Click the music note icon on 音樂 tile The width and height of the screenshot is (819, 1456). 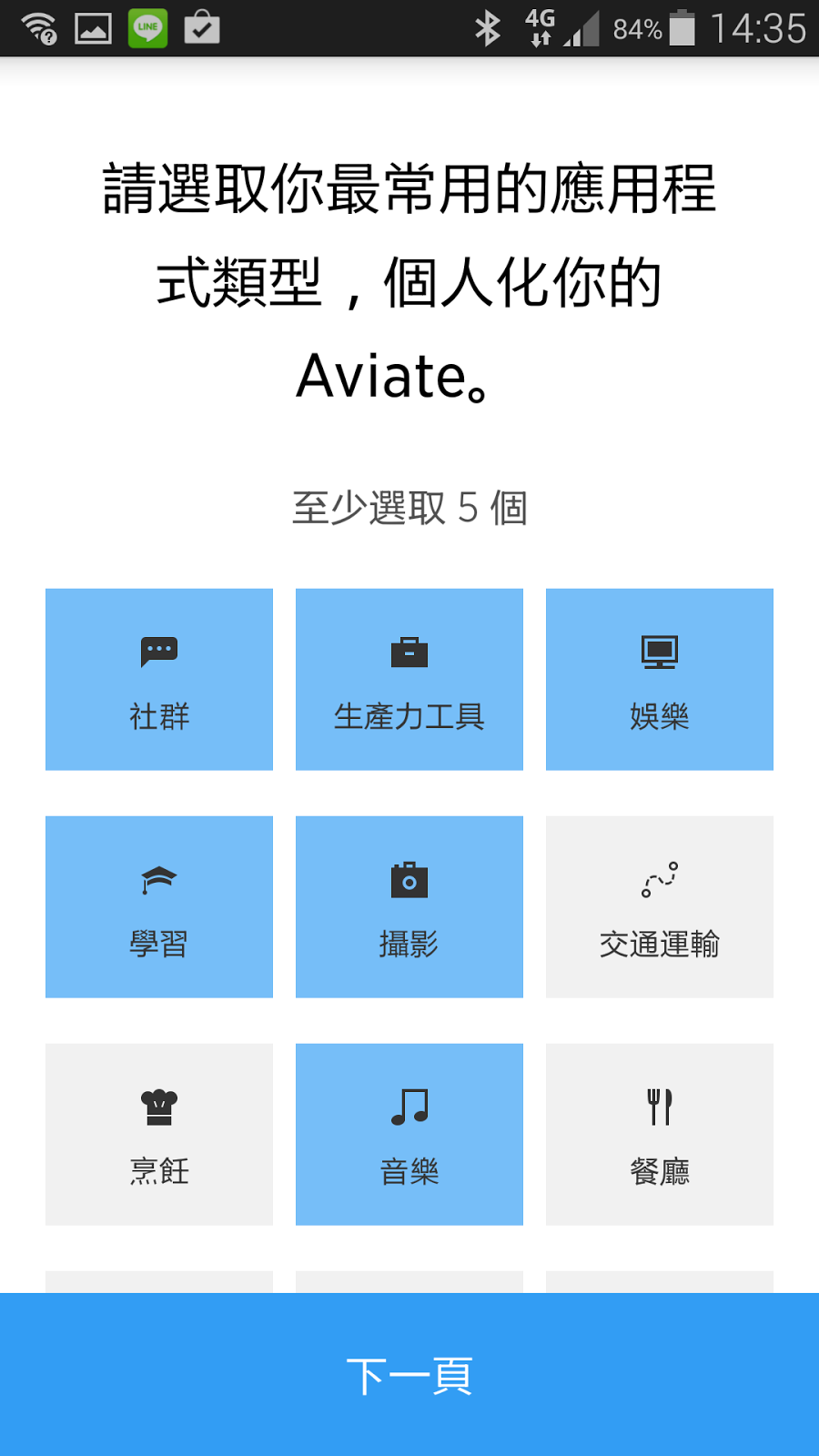(409, 1106)
